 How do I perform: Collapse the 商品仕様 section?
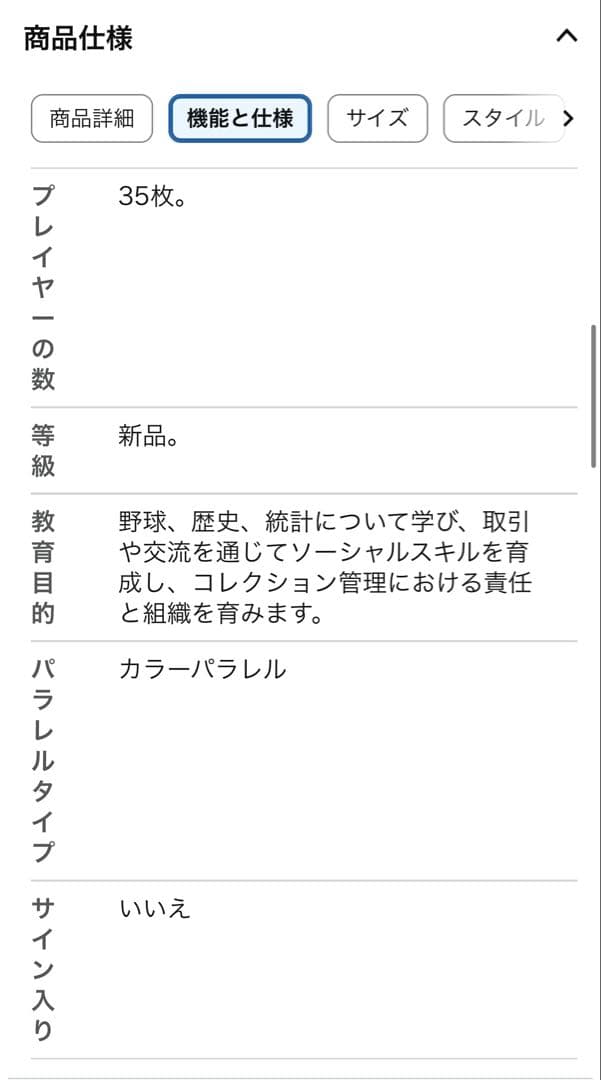coord(566,37)
